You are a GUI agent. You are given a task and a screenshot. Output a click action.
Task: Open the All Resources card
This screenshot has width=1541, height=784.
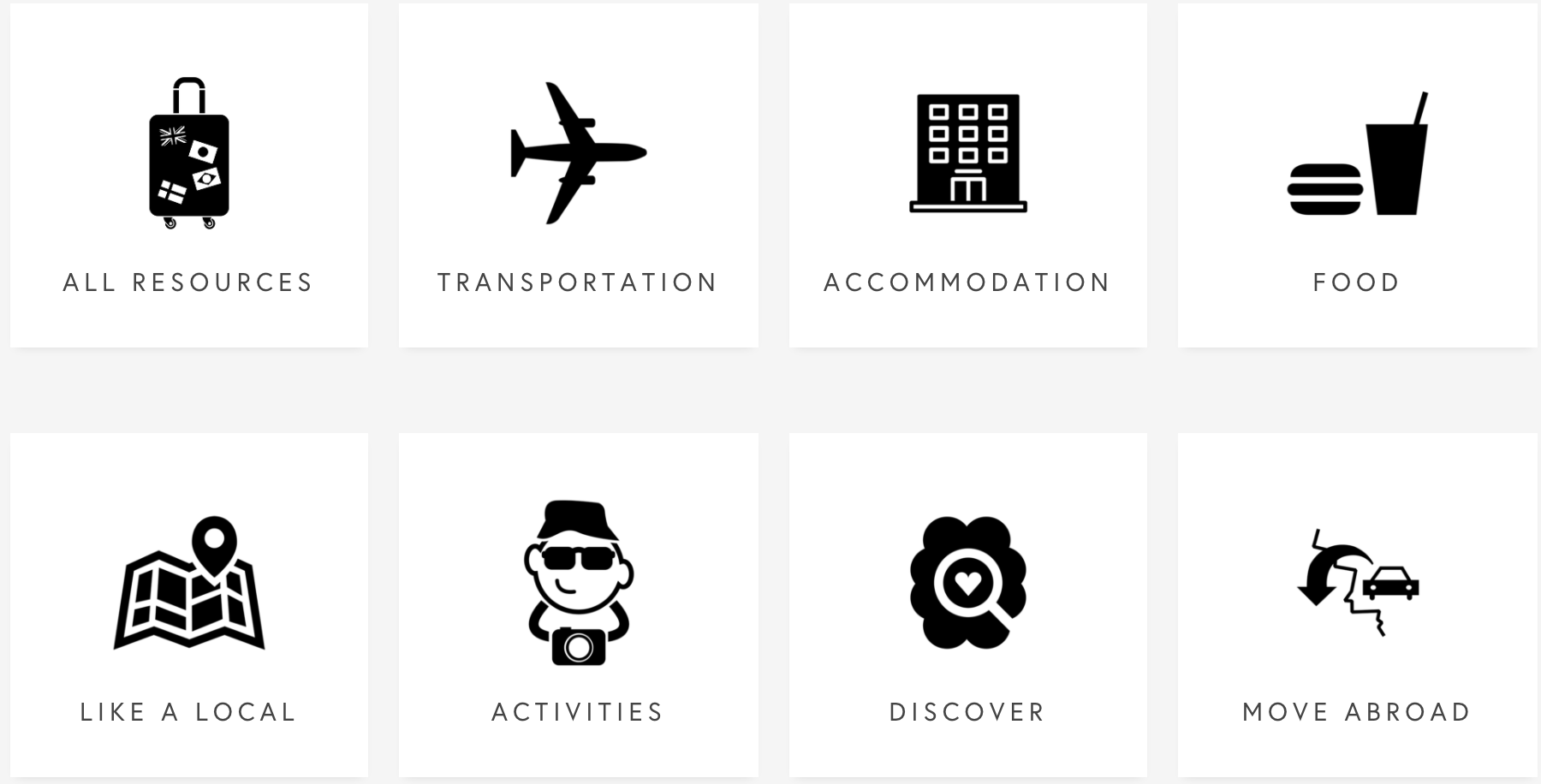189,175
